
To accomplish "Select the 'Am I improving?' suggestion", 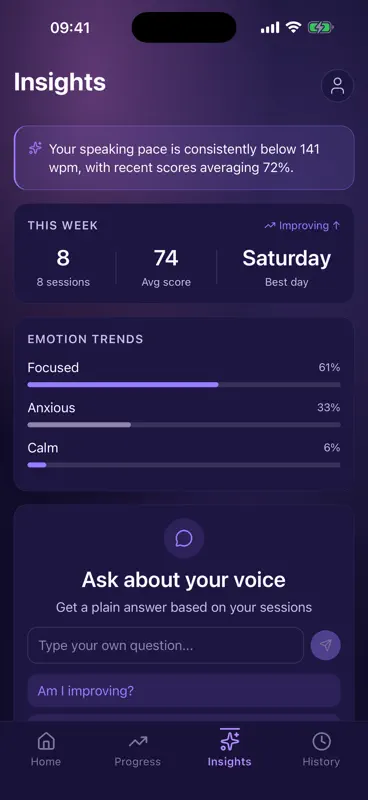I will 184,691.
